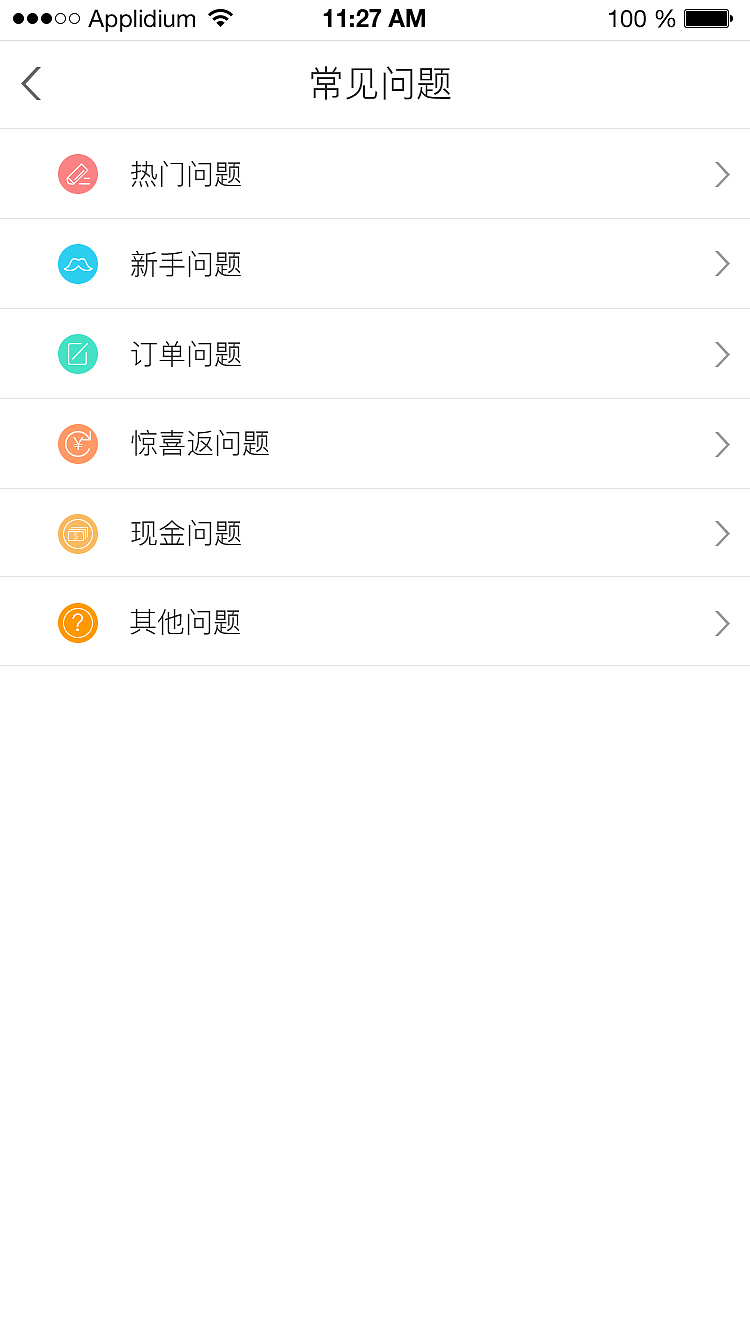Viewport: 750px width, 1334px height.
Task: Click the 100 % battery percentage text
Action: coord(638,17)
